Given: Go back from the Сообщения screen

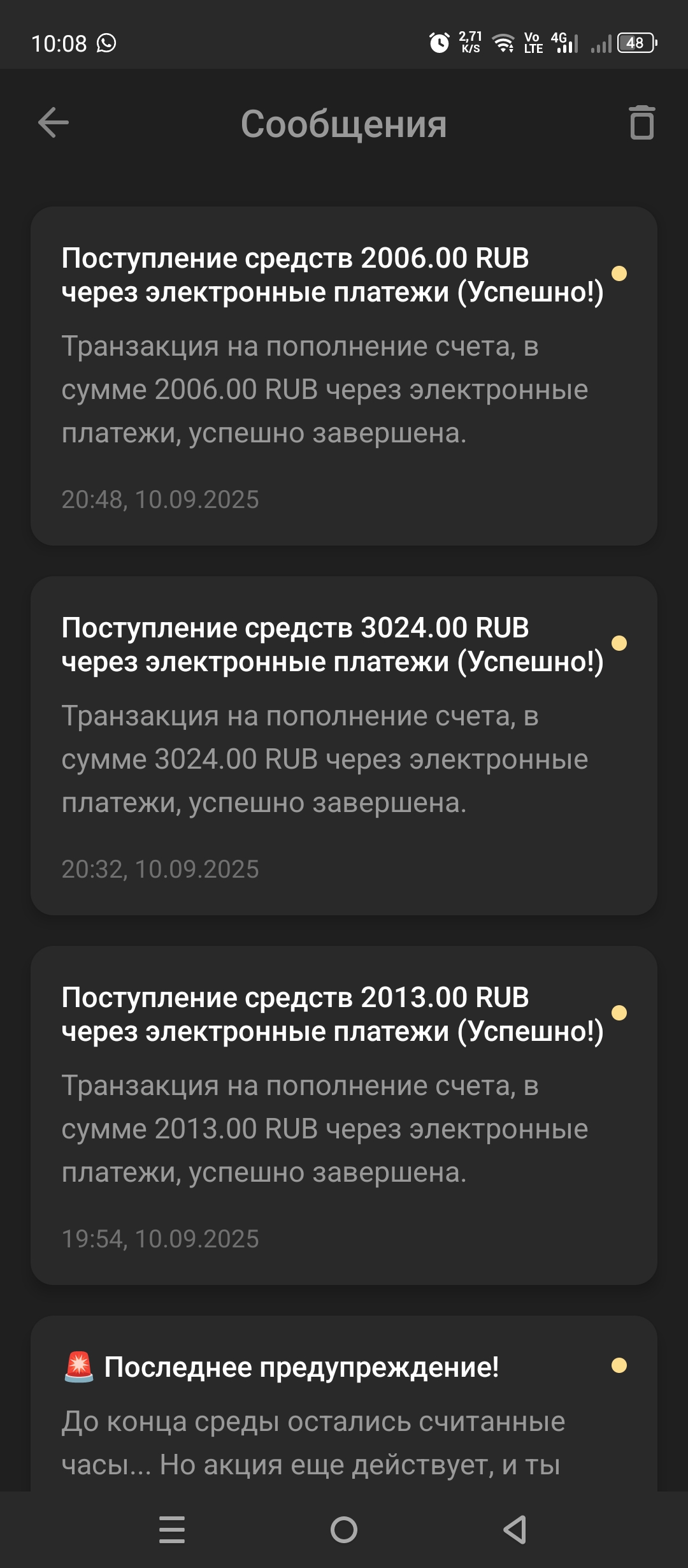Looking at the screenshot, I should click(x=54, y=122).
